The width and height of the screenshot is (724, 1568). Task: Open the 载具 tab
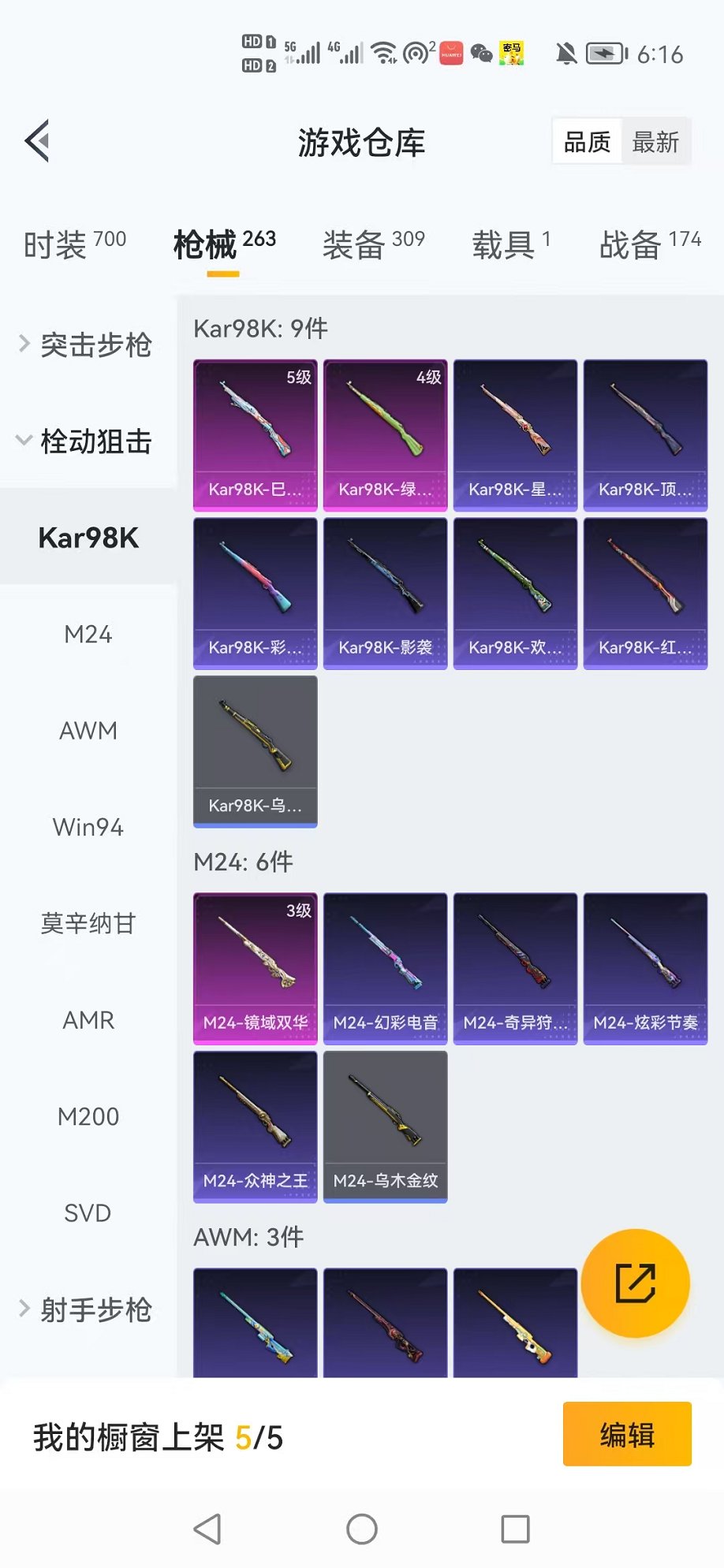510,244
